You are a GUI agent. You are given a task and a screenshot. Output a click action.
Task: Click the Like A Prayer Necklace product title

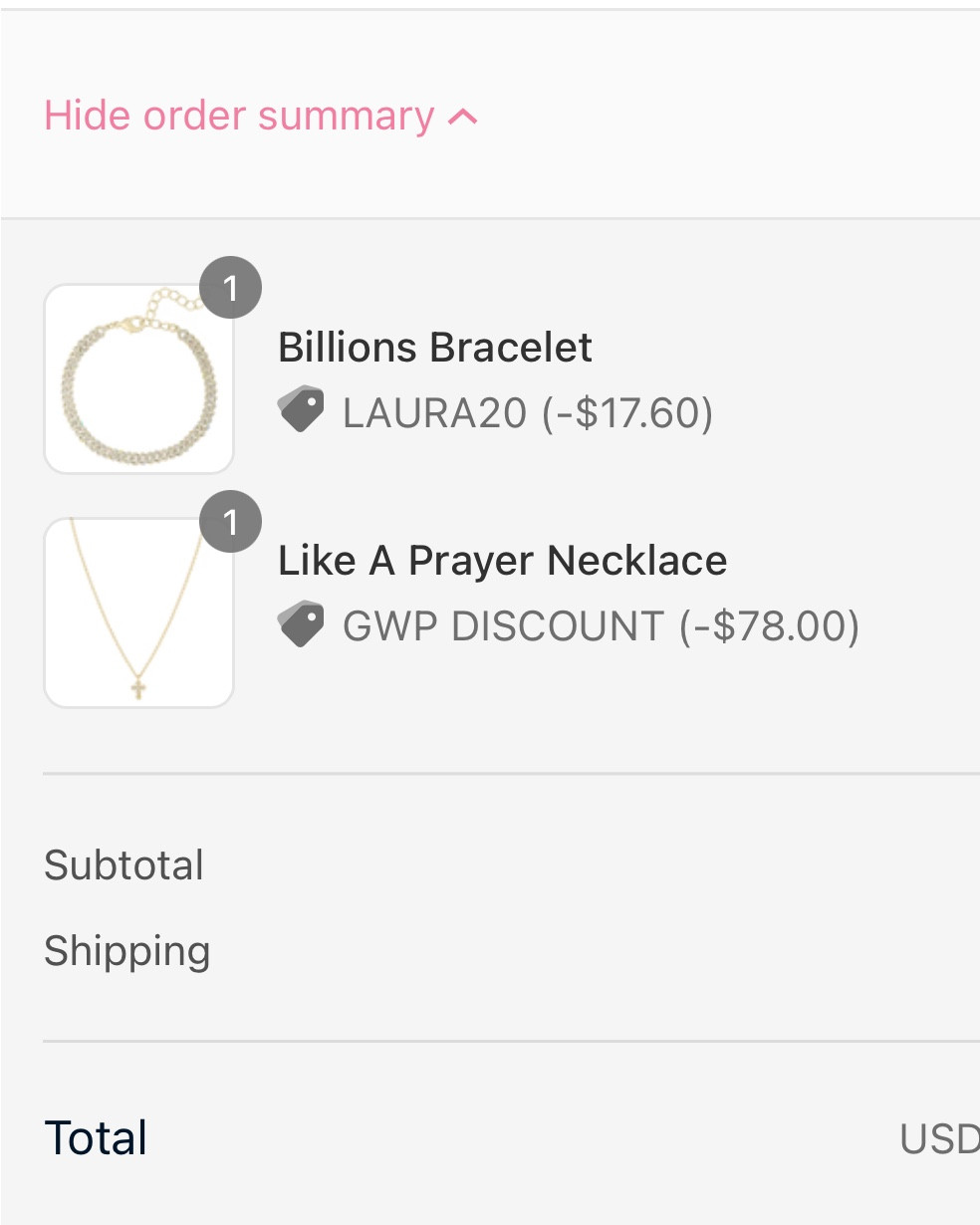(x=504, y=560)
